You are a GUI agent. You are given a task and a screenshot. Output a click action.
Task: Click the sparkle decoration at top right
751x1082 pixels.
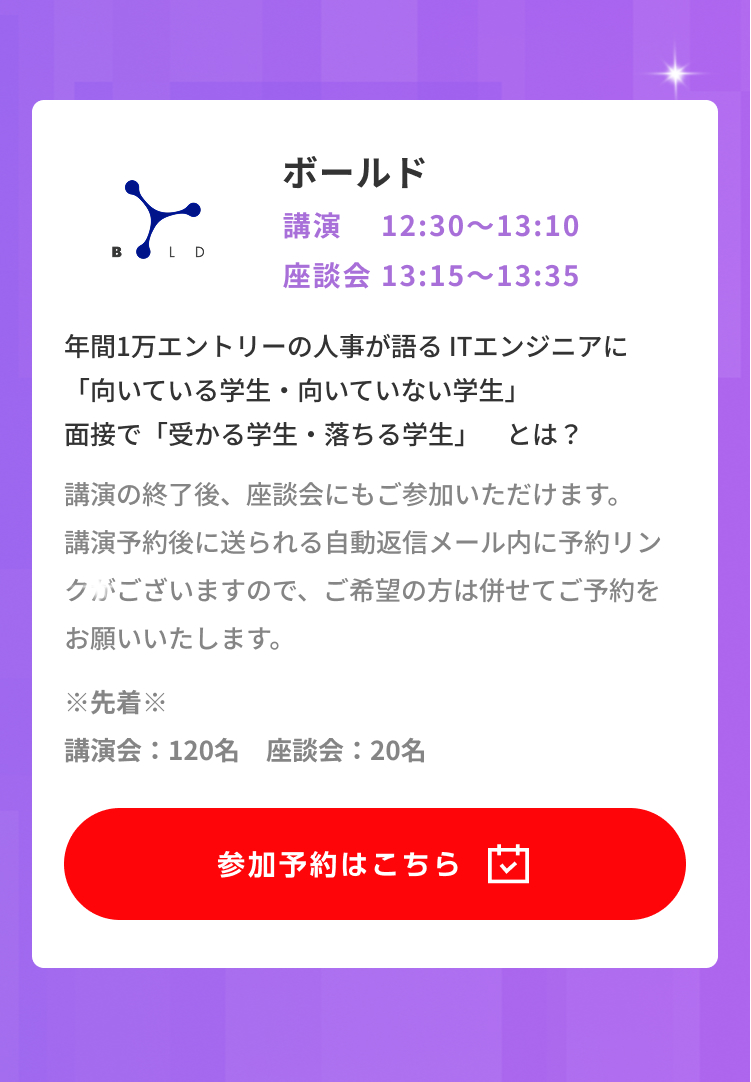click(676, 72)
